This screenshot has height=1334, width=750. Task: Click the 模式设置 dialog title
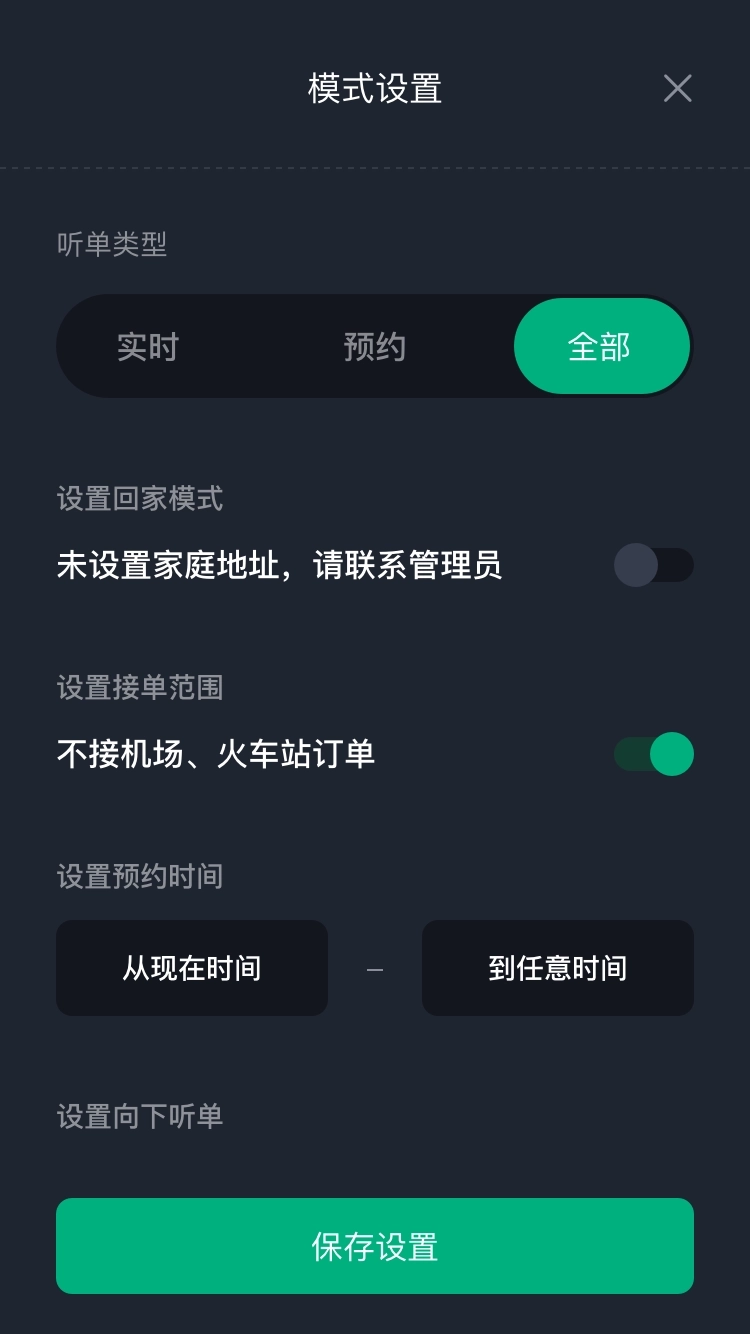[375, 89]
